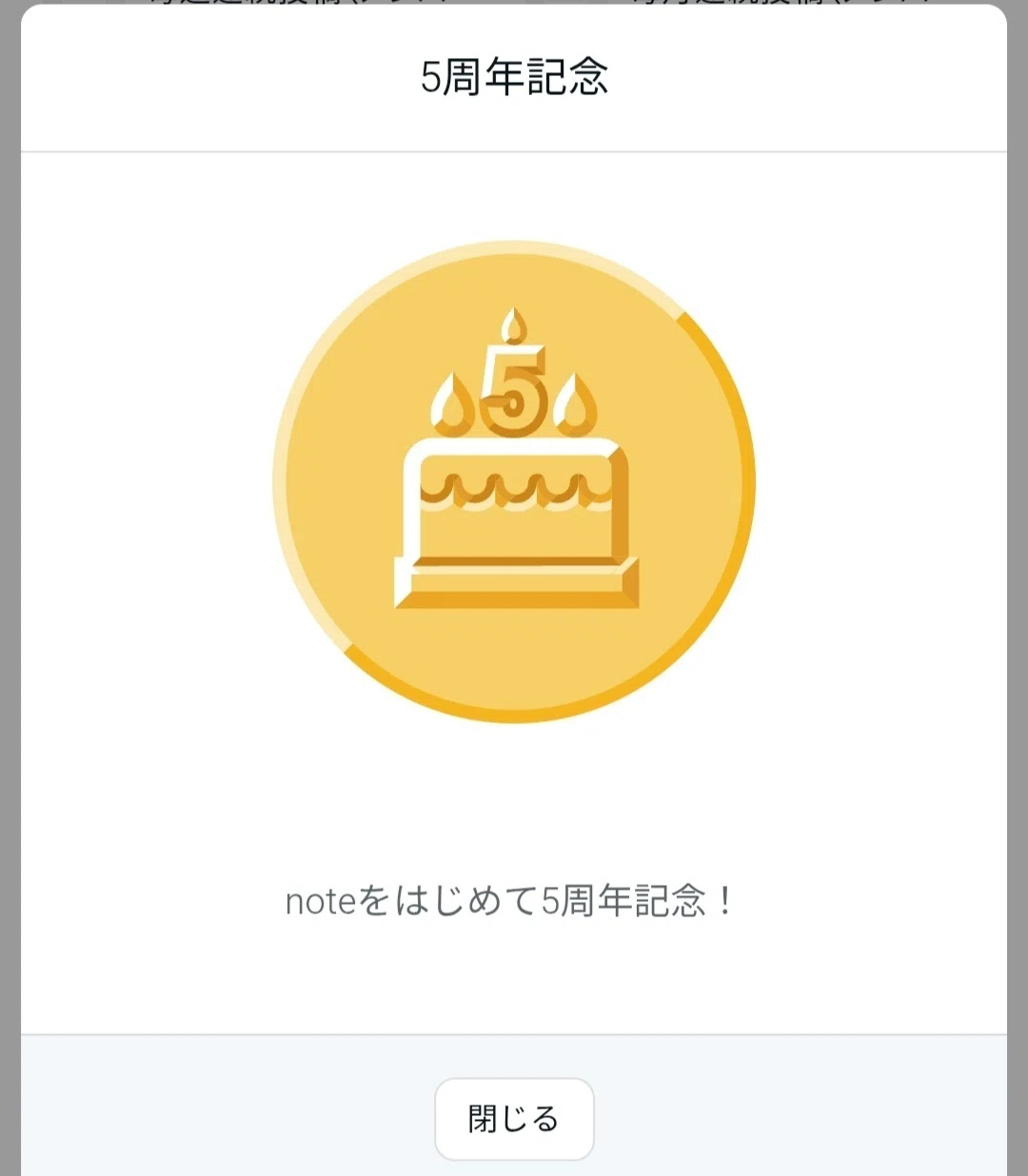Close the 5周年記念 badge dialog
The image size is (1028, 1176).
[514, 1119]
